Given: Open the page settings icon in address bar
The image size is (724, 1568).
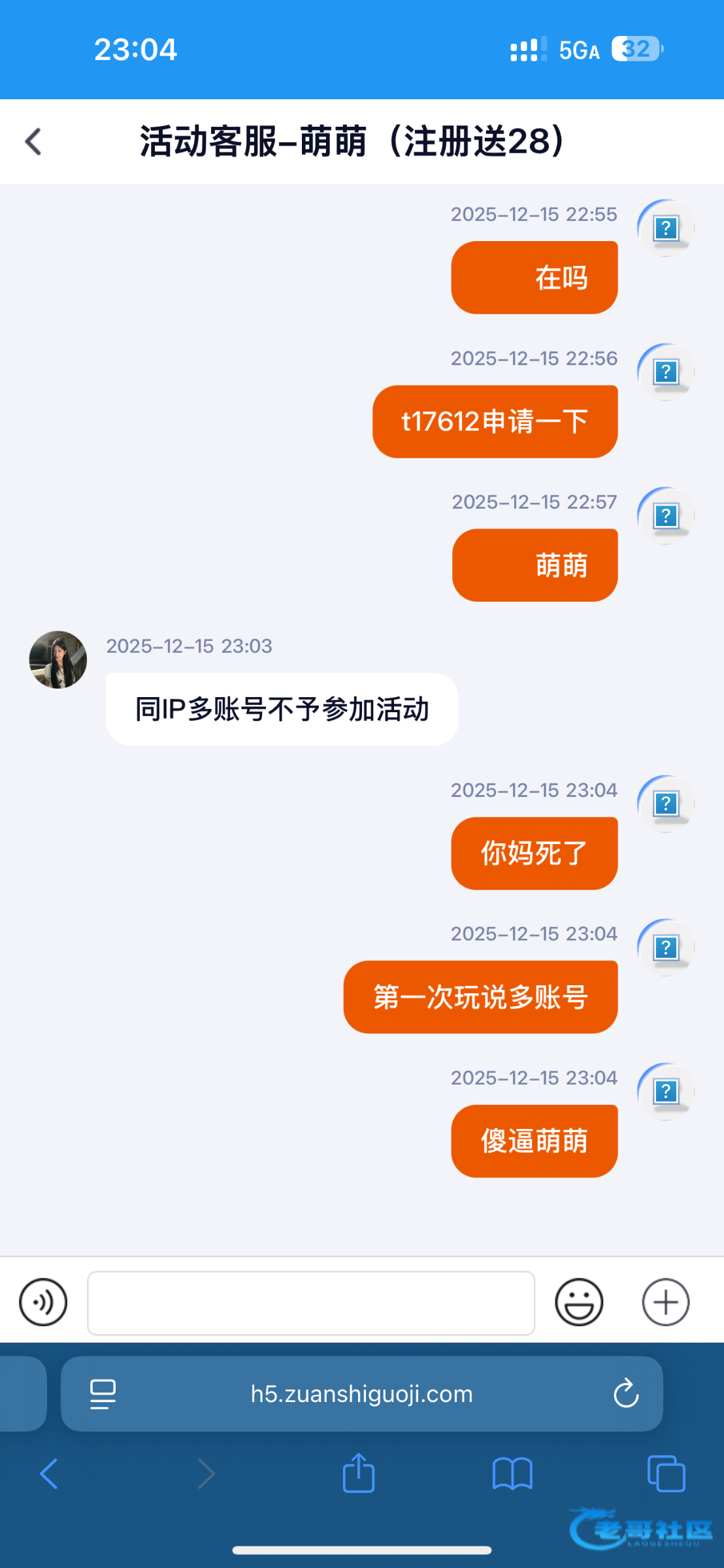Looking at the screenshot, I should coord(103,1394).
